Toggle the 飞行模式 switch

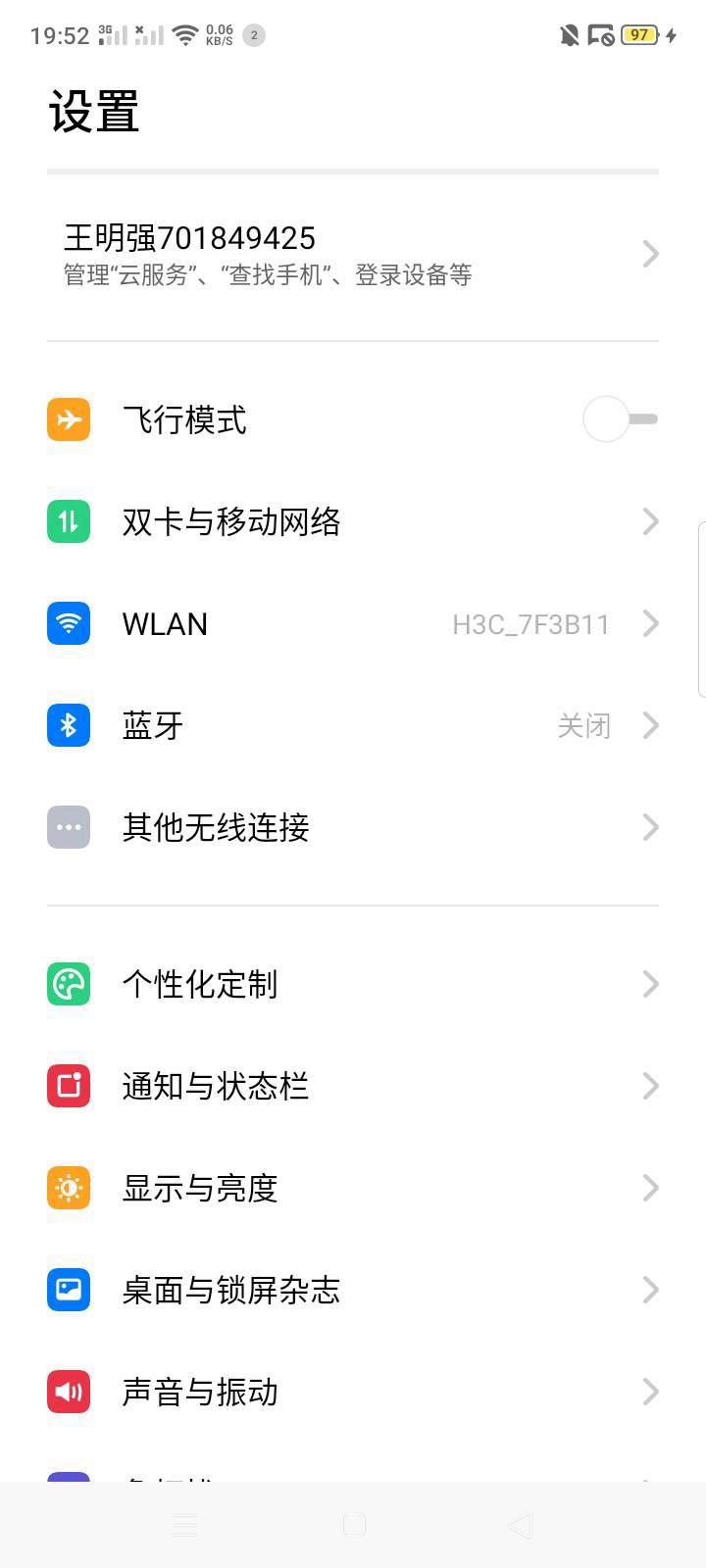[x=620, y=419]
